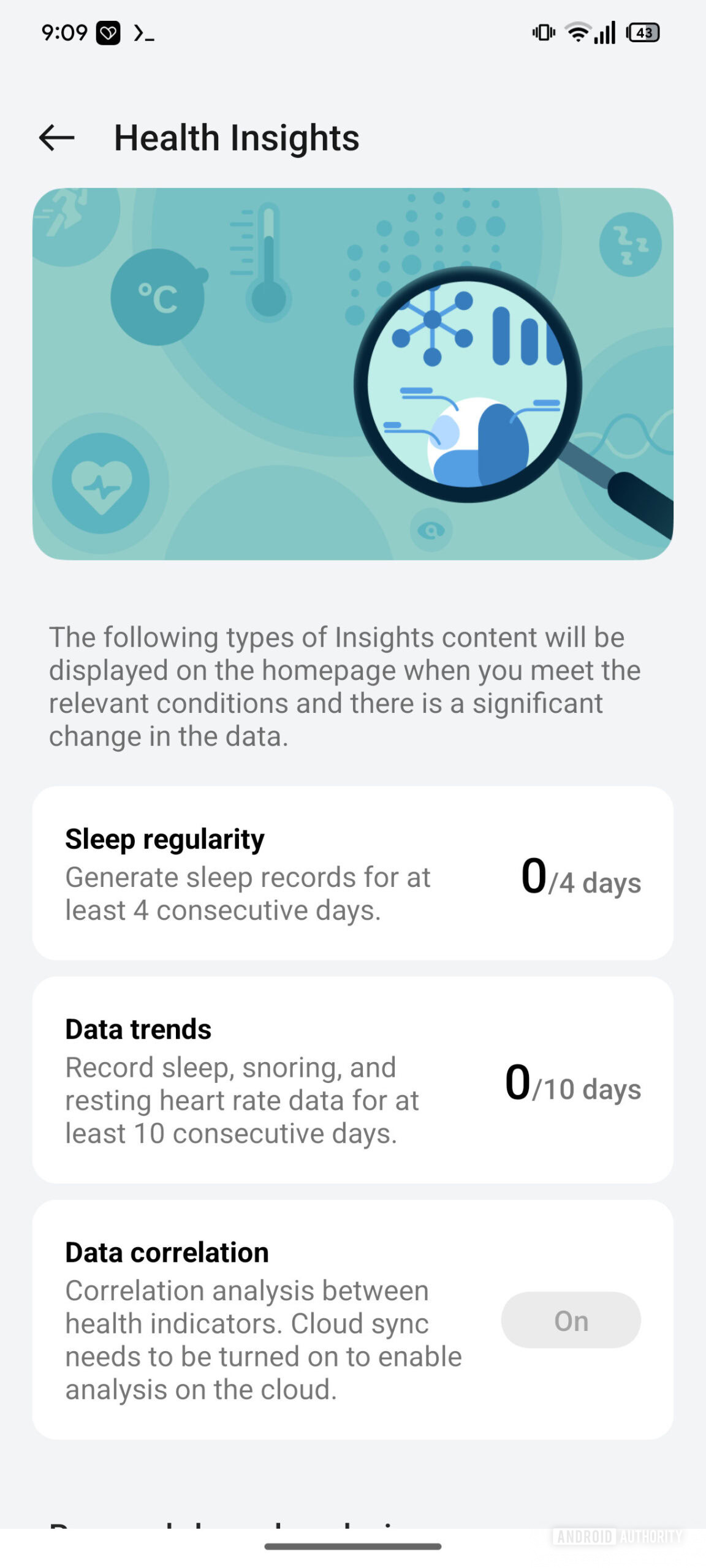
Task: Go back from Health Insights
Action: 56,137
